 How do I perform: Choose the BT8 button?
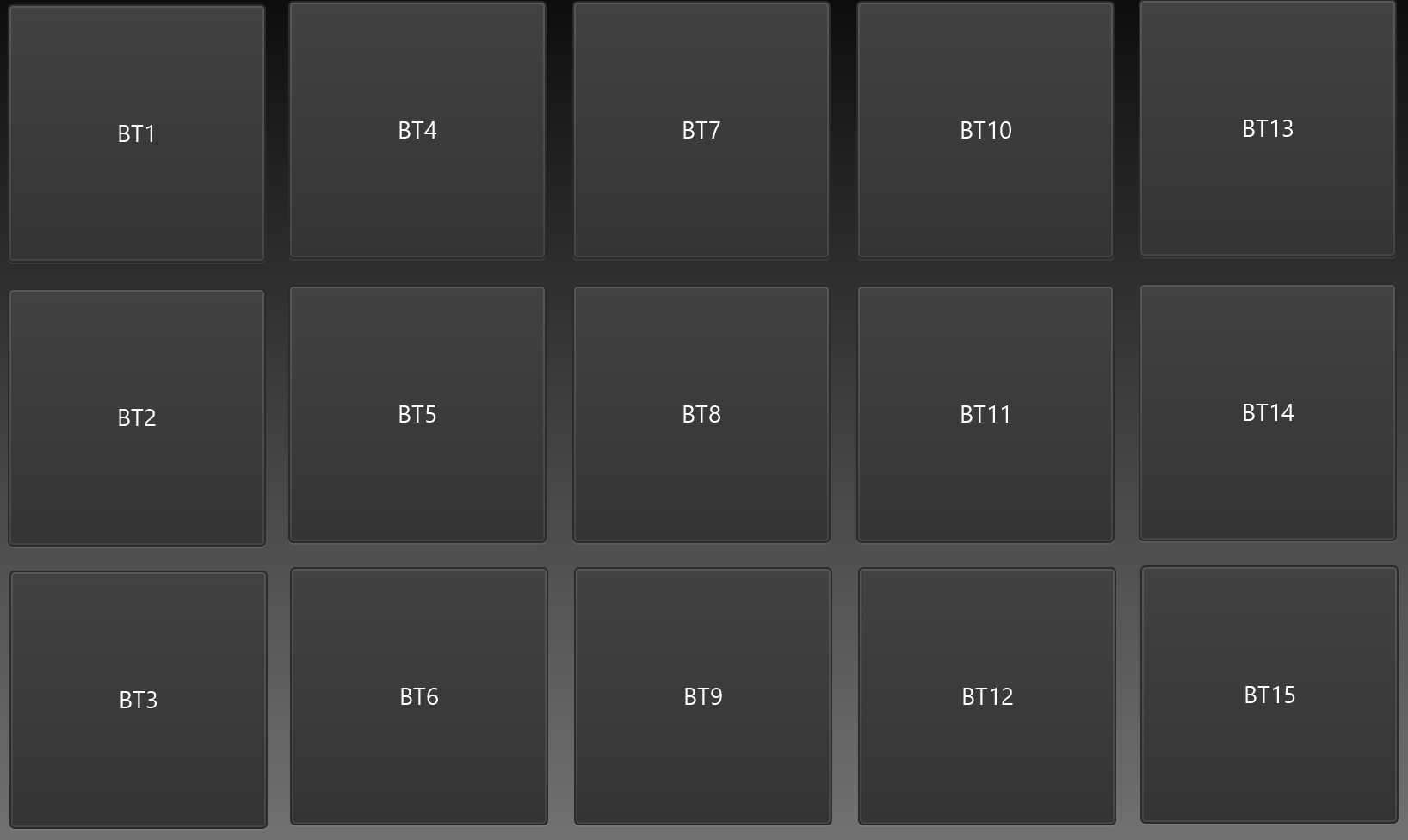click(701, 414)
